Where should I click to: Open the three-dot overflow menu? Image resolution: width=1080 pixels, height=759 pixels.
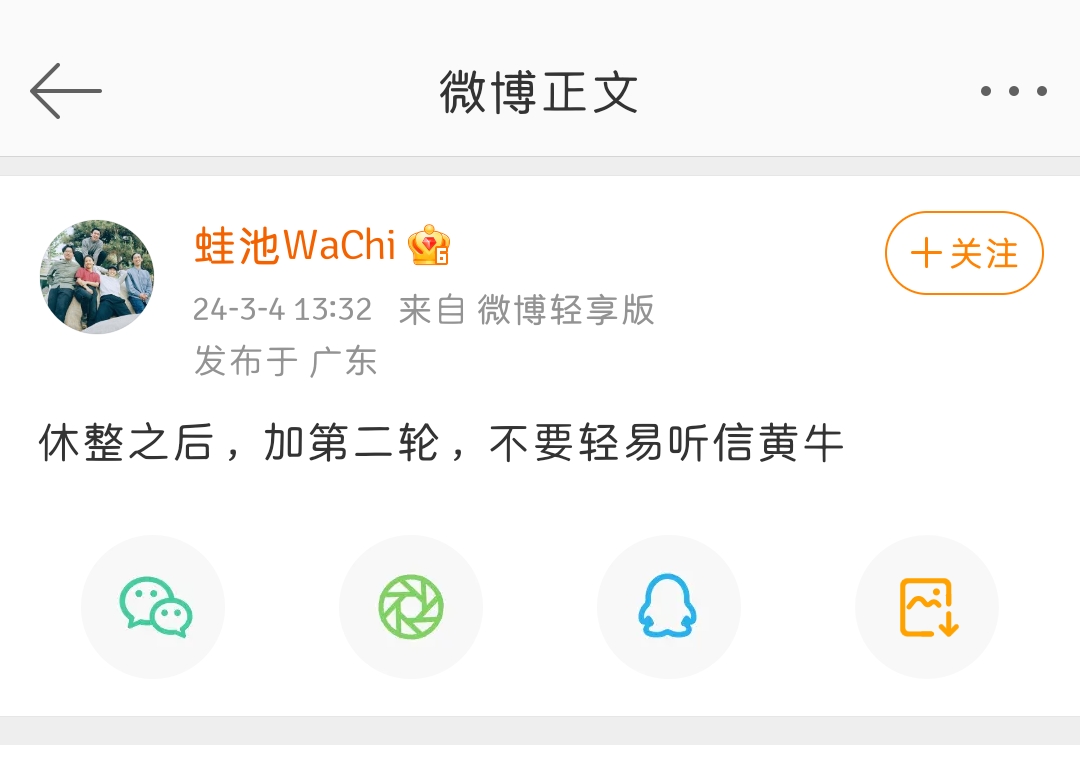pyautogui.click(x=1013, y=91)
